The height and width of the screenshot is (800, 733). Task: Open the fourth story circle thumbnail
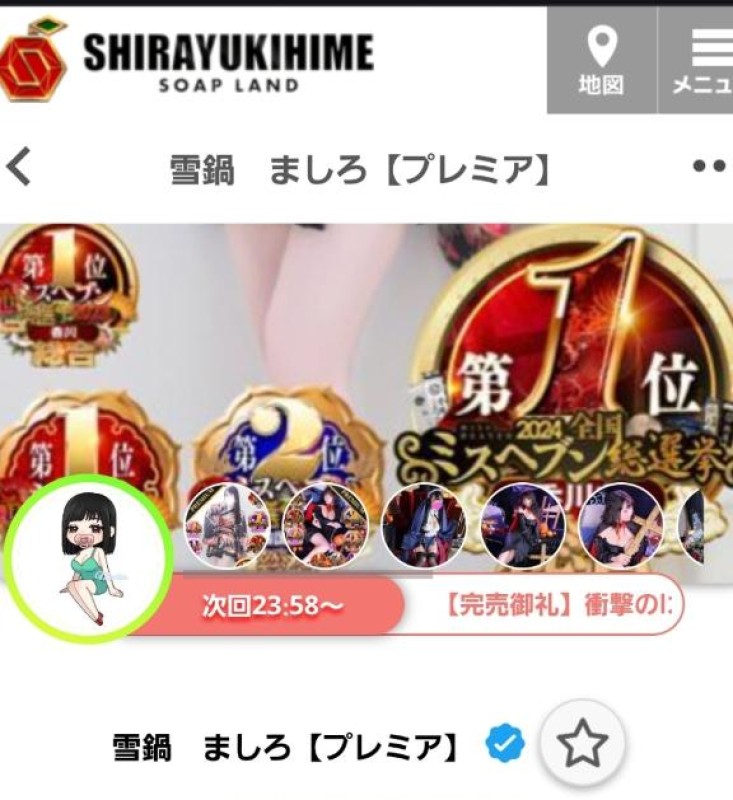521,525
